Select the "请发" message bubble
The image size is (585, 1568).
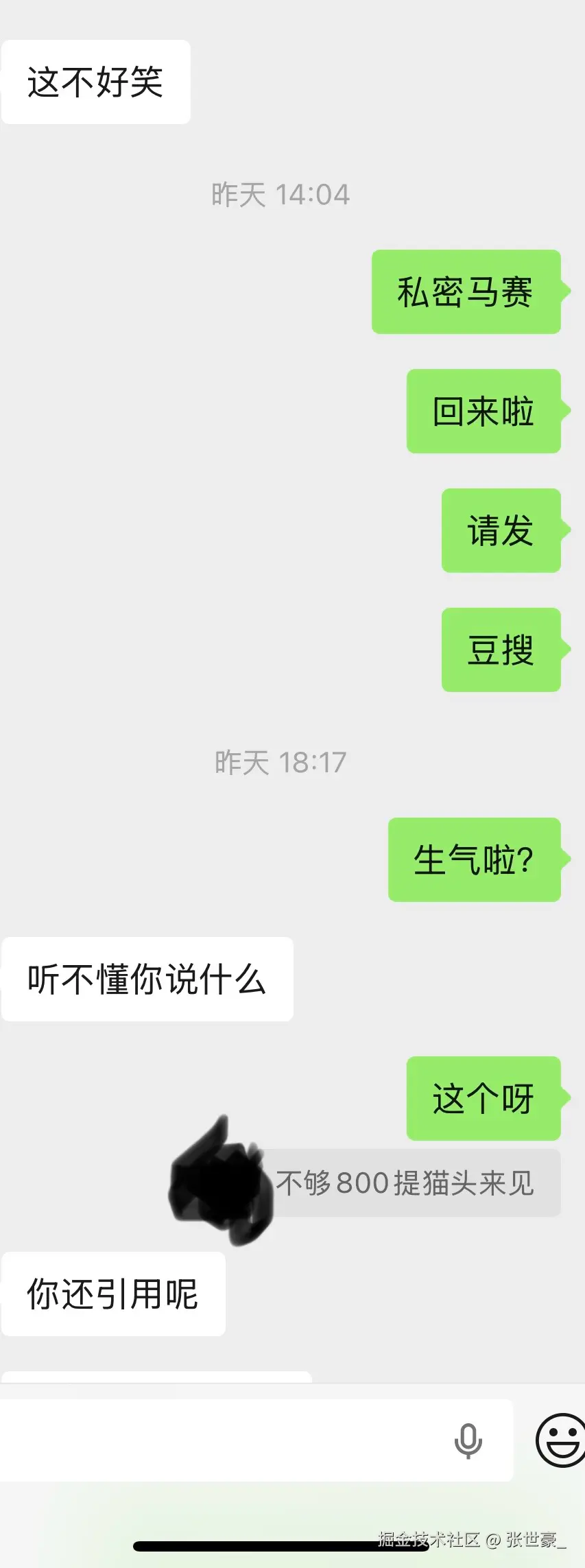tap(501, 530)
